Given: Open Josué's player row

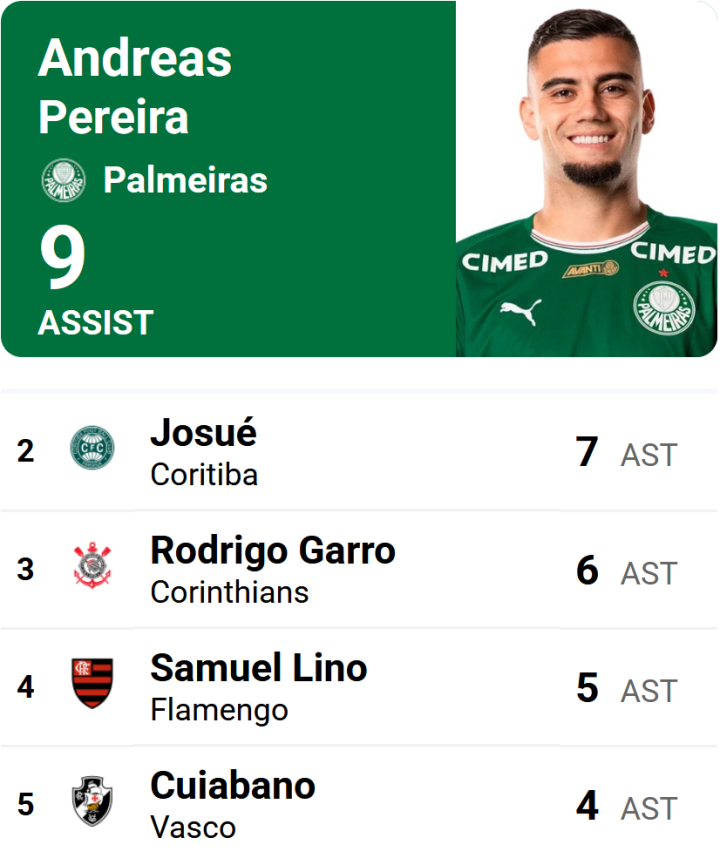Looking at the screenshot, I should pos(359,451).
